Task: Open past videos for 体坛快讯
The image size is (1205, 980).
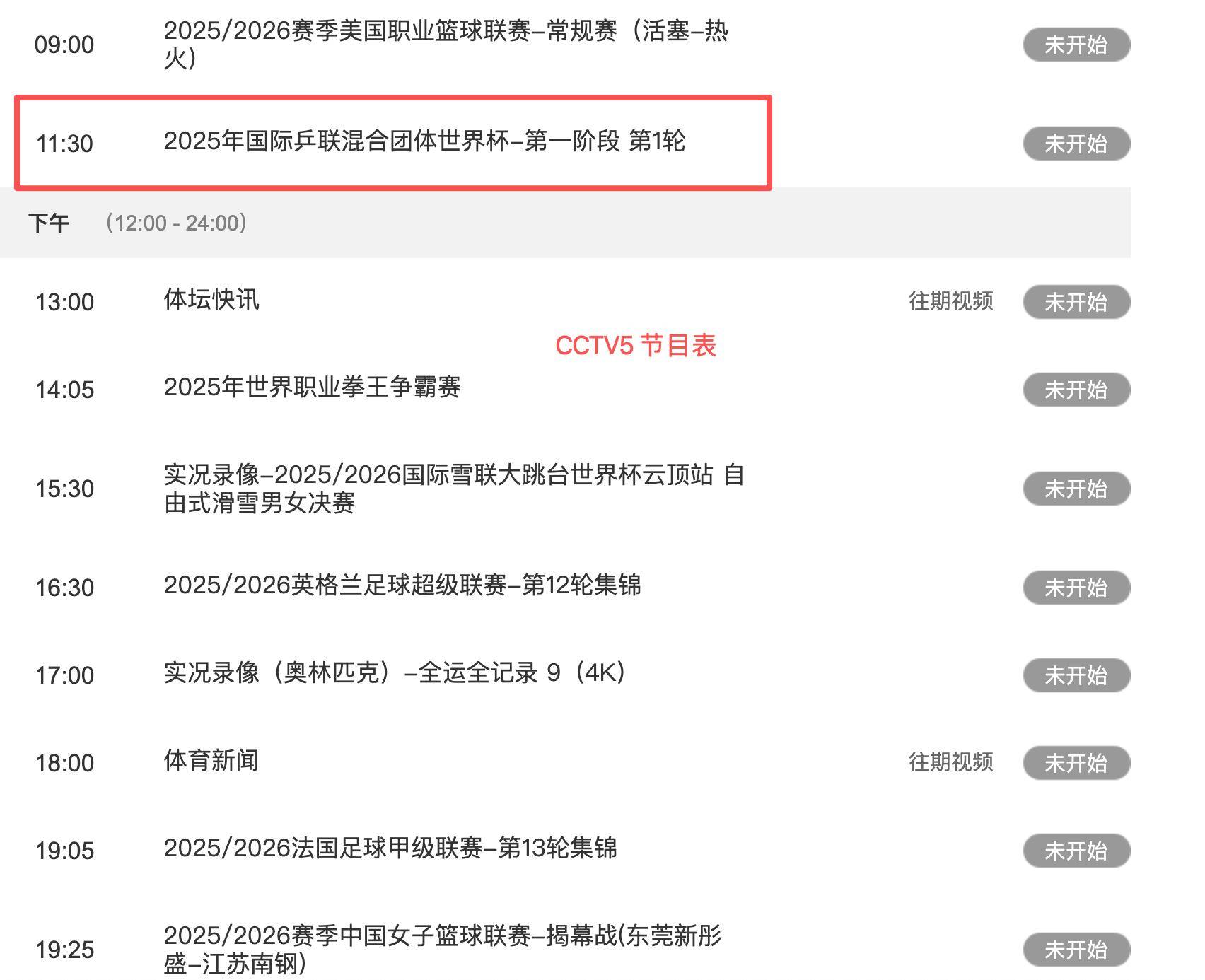Action: pos(950,301)
